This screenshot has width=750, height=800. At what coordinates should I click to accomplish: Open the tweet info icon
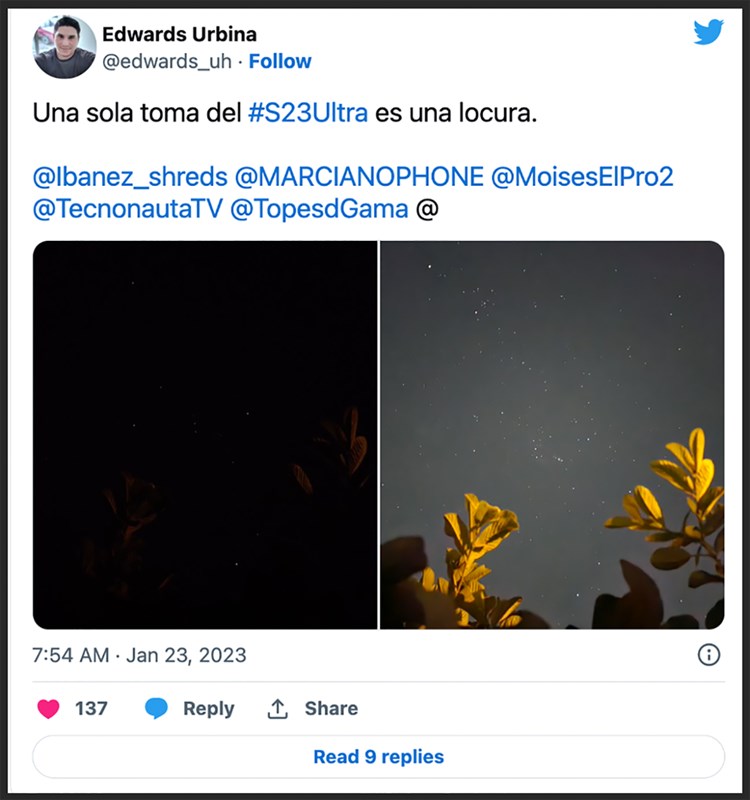pos(707,655)
